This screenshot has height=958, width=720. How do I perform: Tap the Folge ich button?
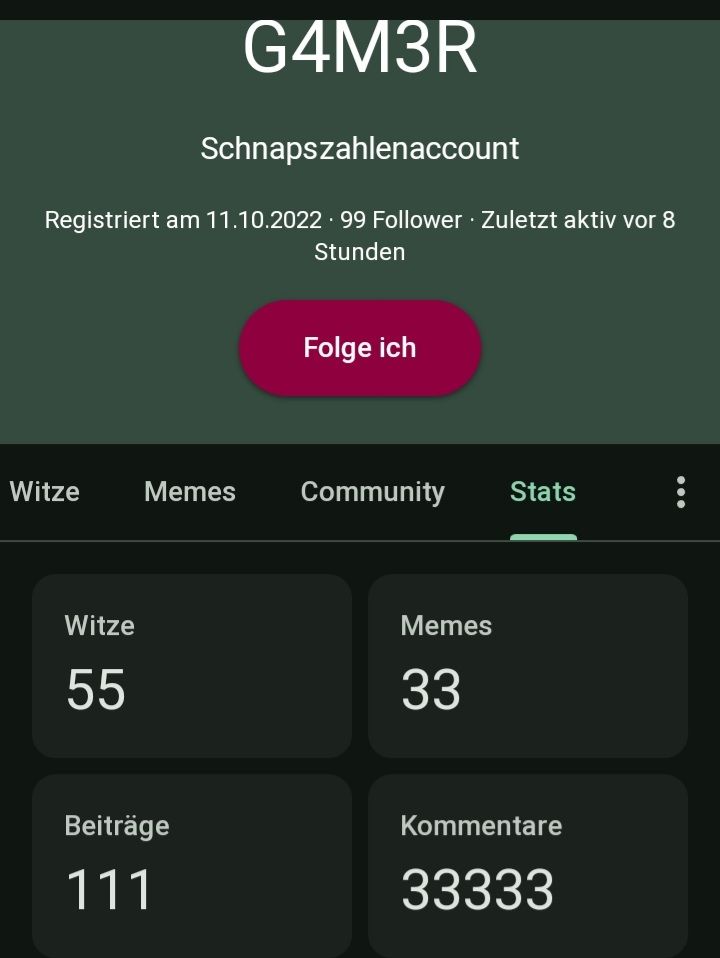[360, 348]
